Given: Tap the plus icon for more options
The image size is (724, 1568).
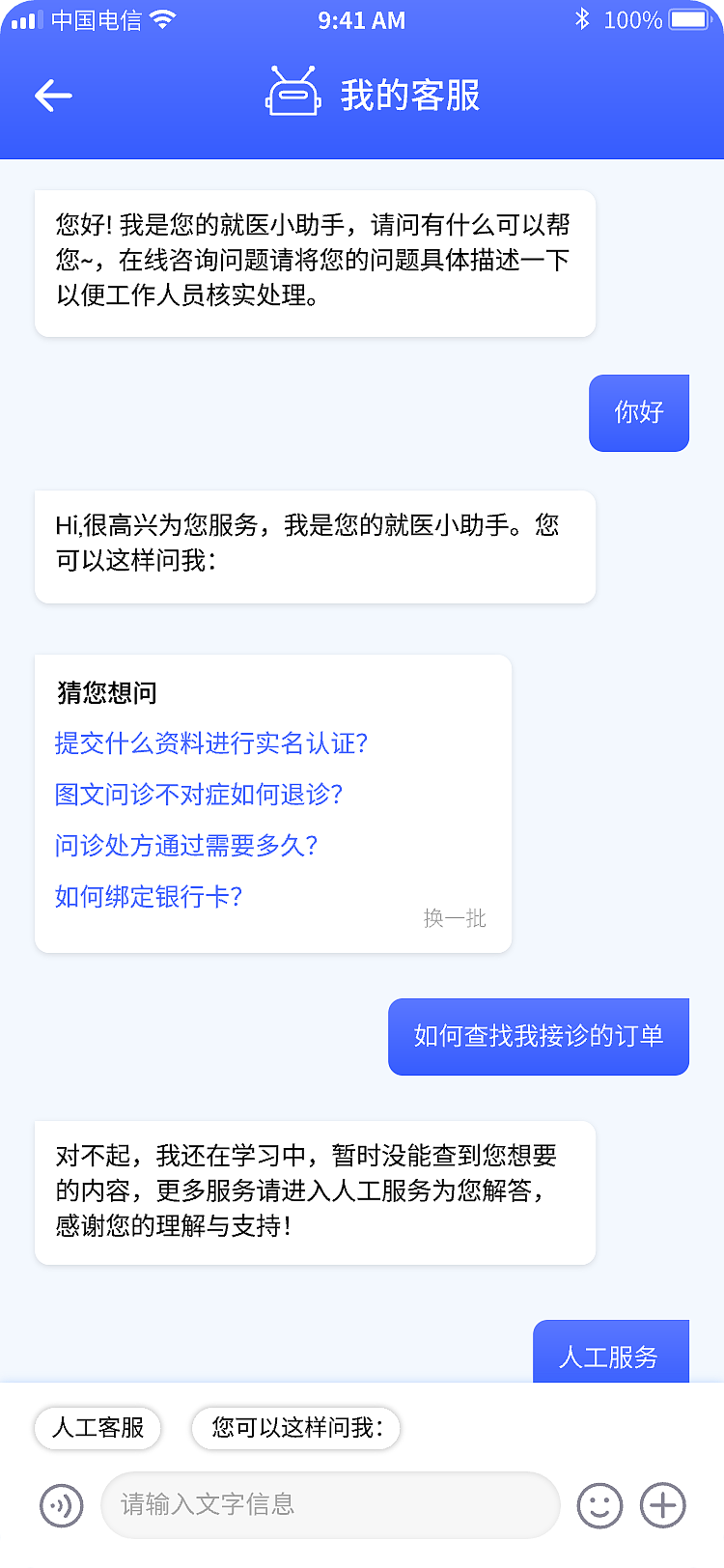Looking at the screenshot, I should pos(662,1505).
